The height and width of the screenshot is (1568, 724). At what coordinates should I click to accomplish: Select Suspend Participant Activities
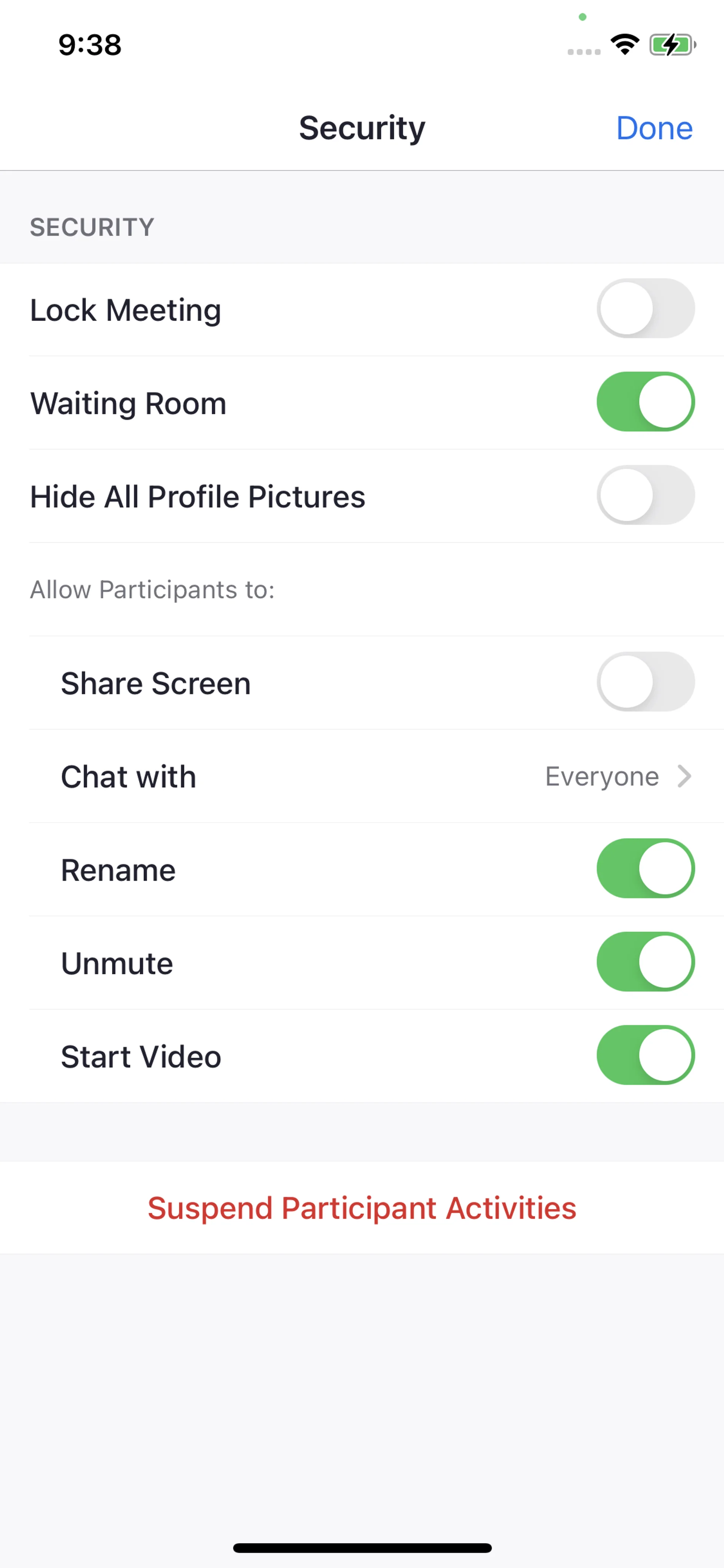pos(362,1208)
